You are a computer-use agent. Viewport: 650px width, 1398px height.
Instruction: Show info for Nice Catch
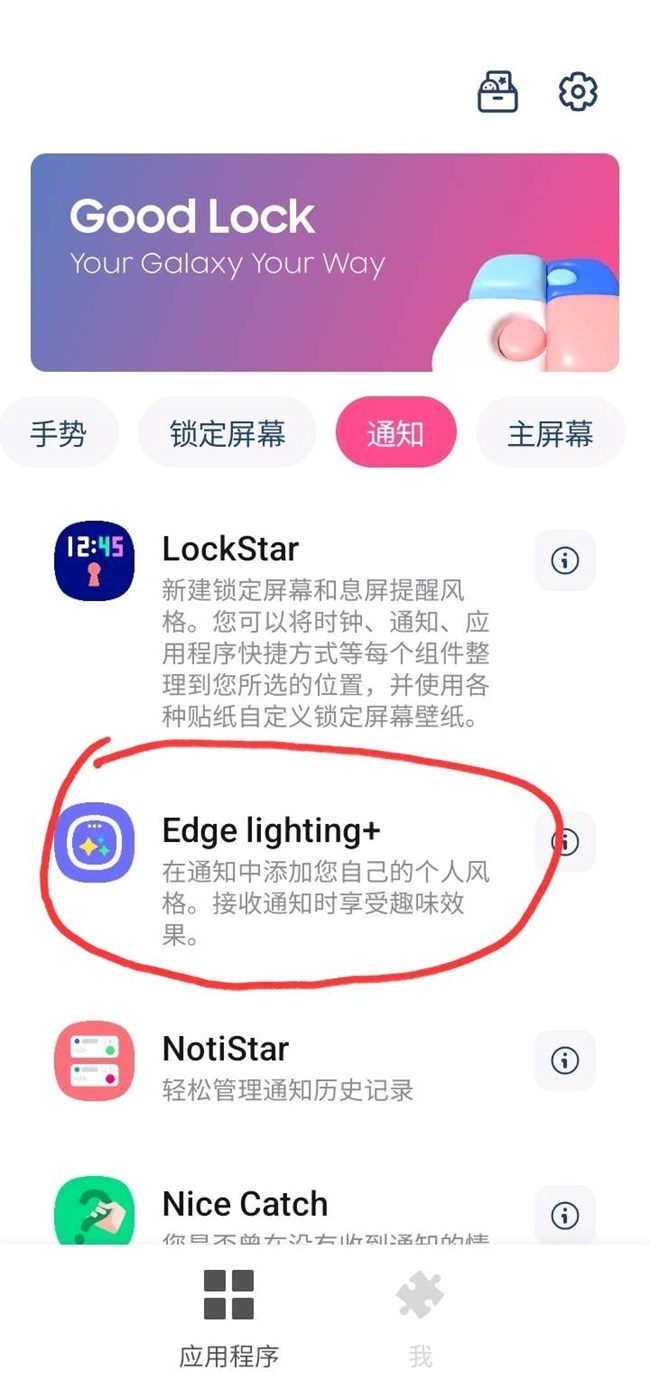565,1216
